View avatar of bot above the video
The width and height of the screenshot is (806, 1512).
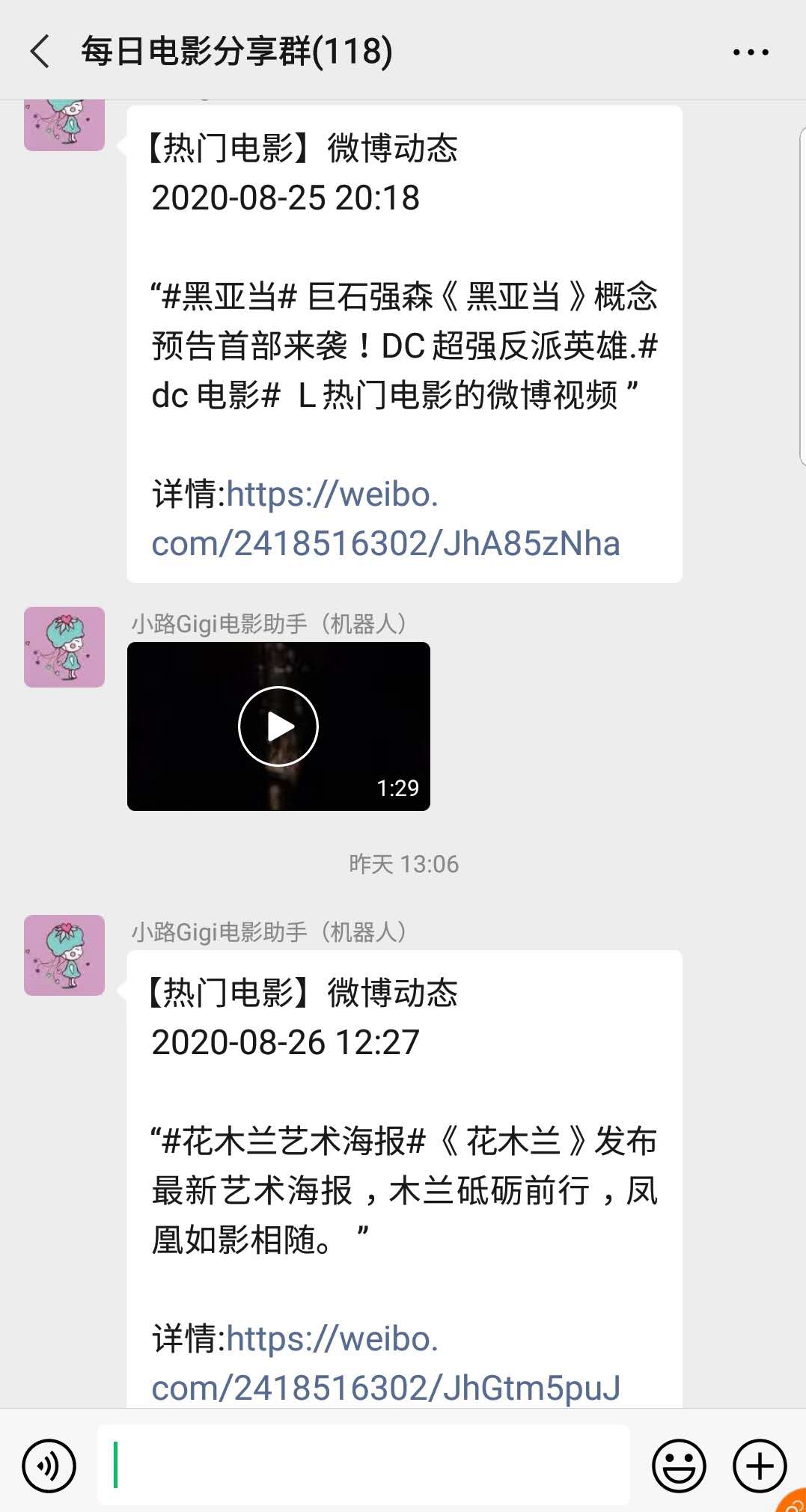64,647
